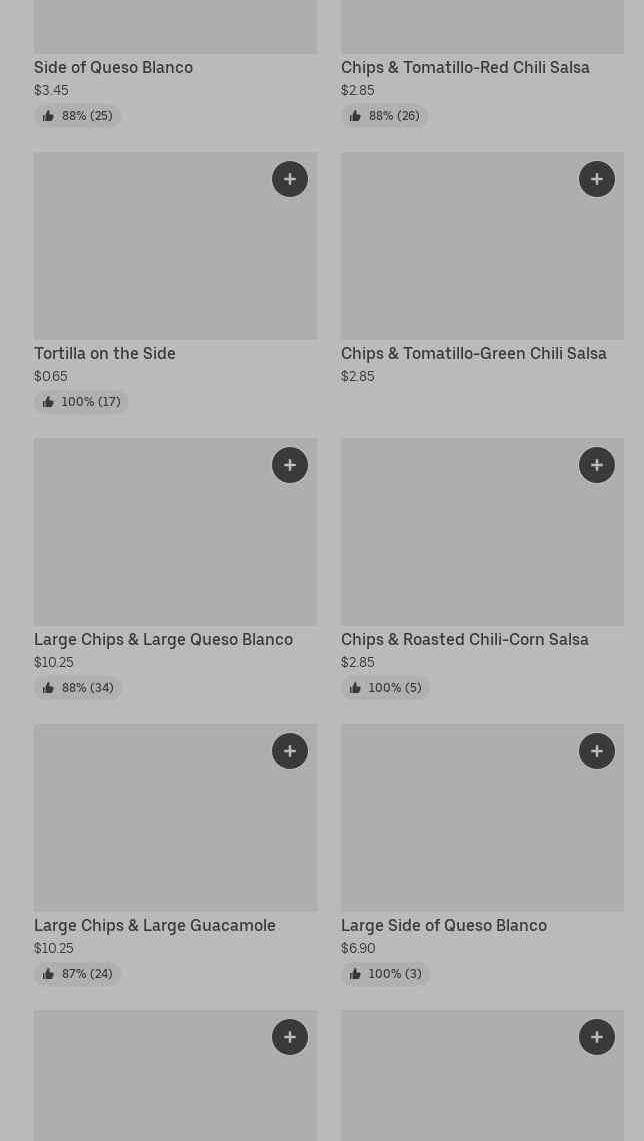Screen dimensions: 644x1141
Task: Open the Tortilla on the Side item
Action: [x=105, y=354]
